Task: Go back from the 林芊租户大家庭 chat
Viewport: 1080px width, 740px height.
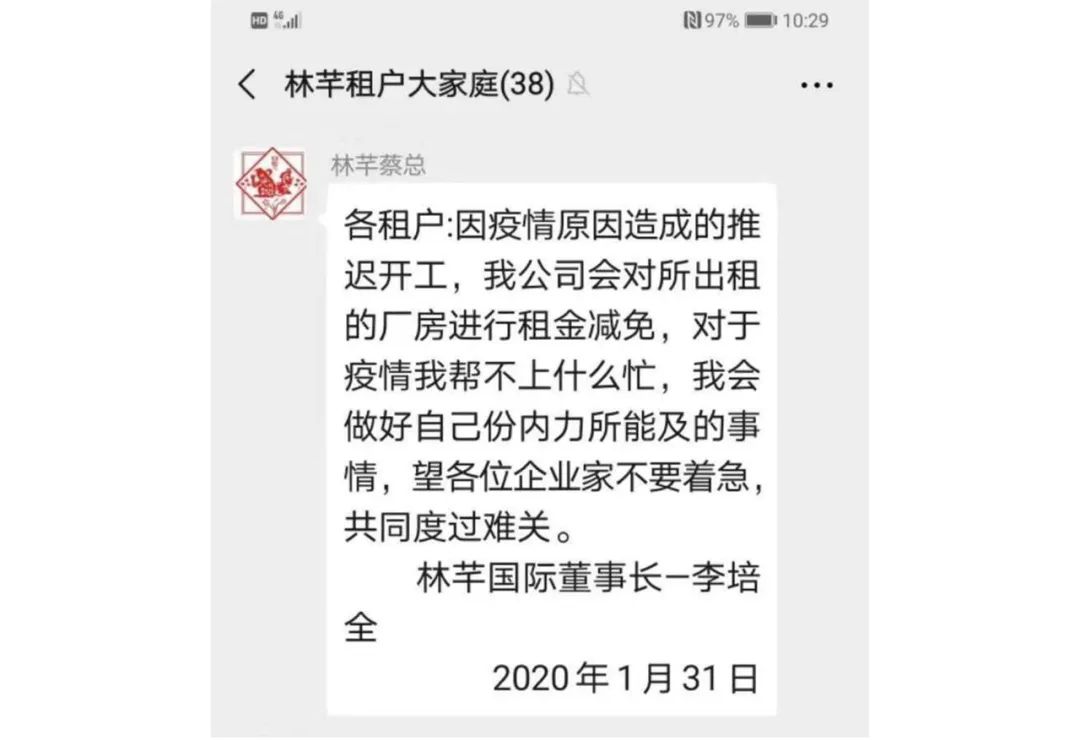Action: tap(247, 84)
